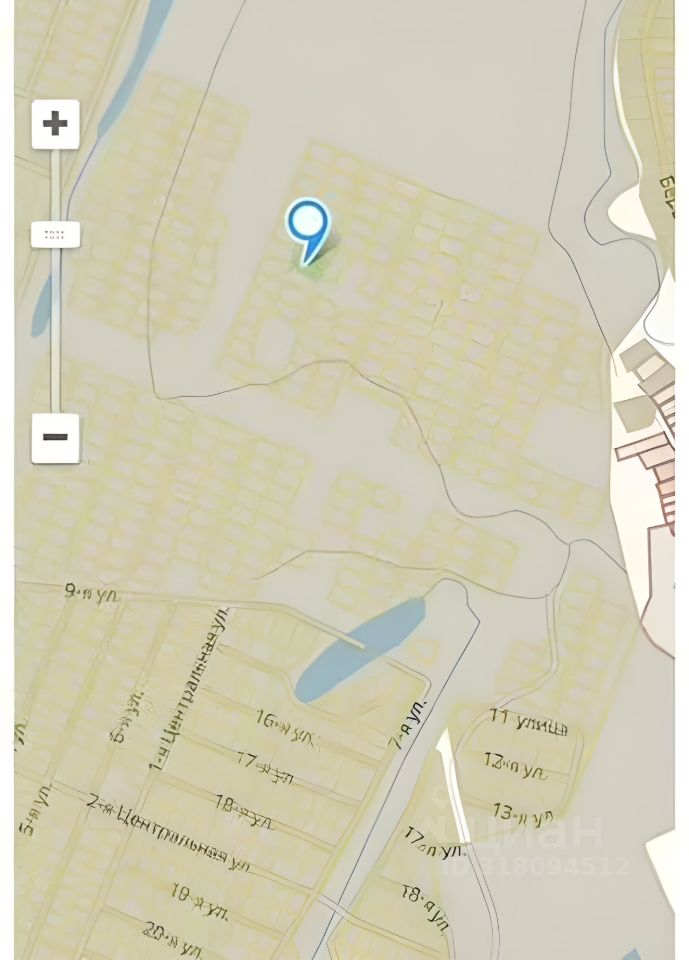
Task: Select the blue location marker
Action: point(308,224)
